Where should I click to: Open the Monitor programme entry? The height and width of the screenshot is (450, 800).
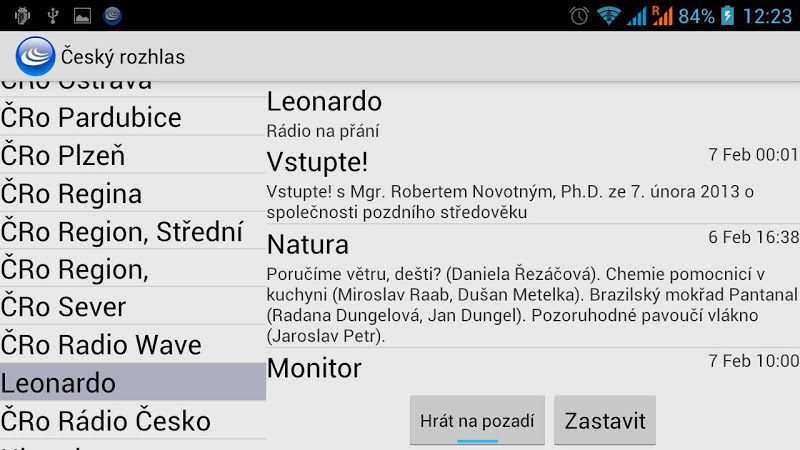532,367
